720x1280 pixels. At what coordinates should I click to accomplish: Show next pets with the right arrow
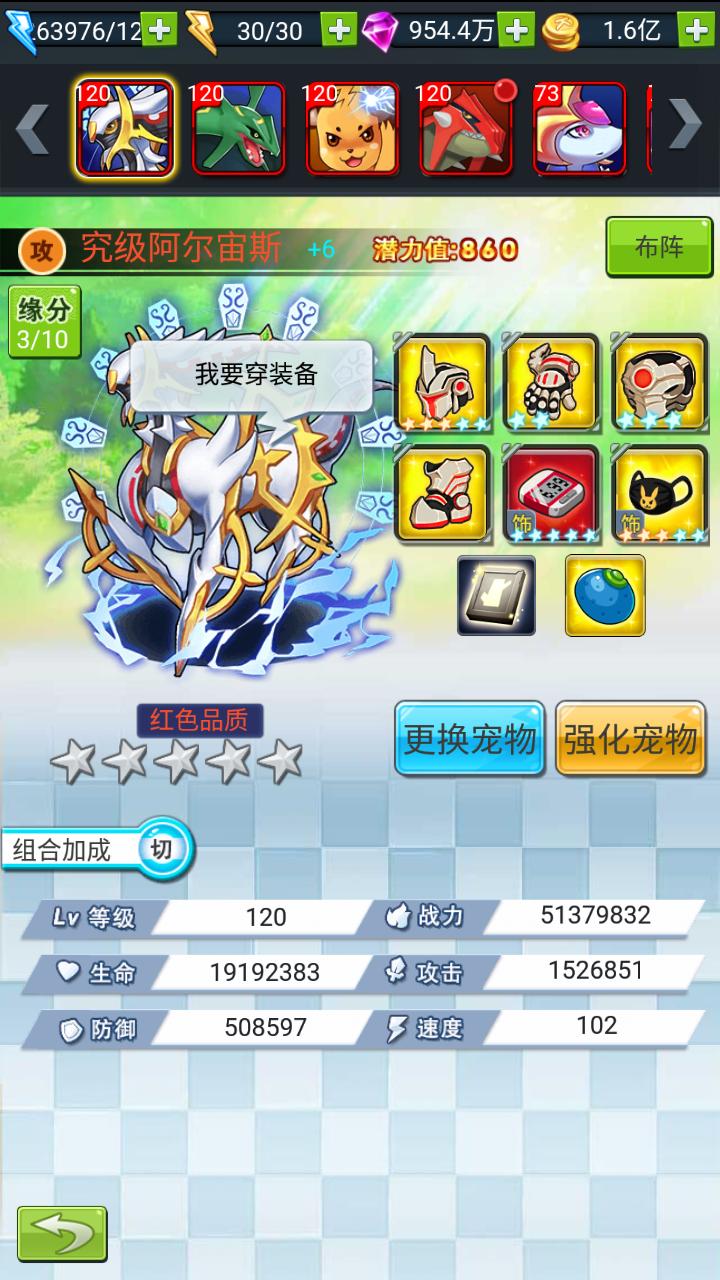[x=685, y=125]
